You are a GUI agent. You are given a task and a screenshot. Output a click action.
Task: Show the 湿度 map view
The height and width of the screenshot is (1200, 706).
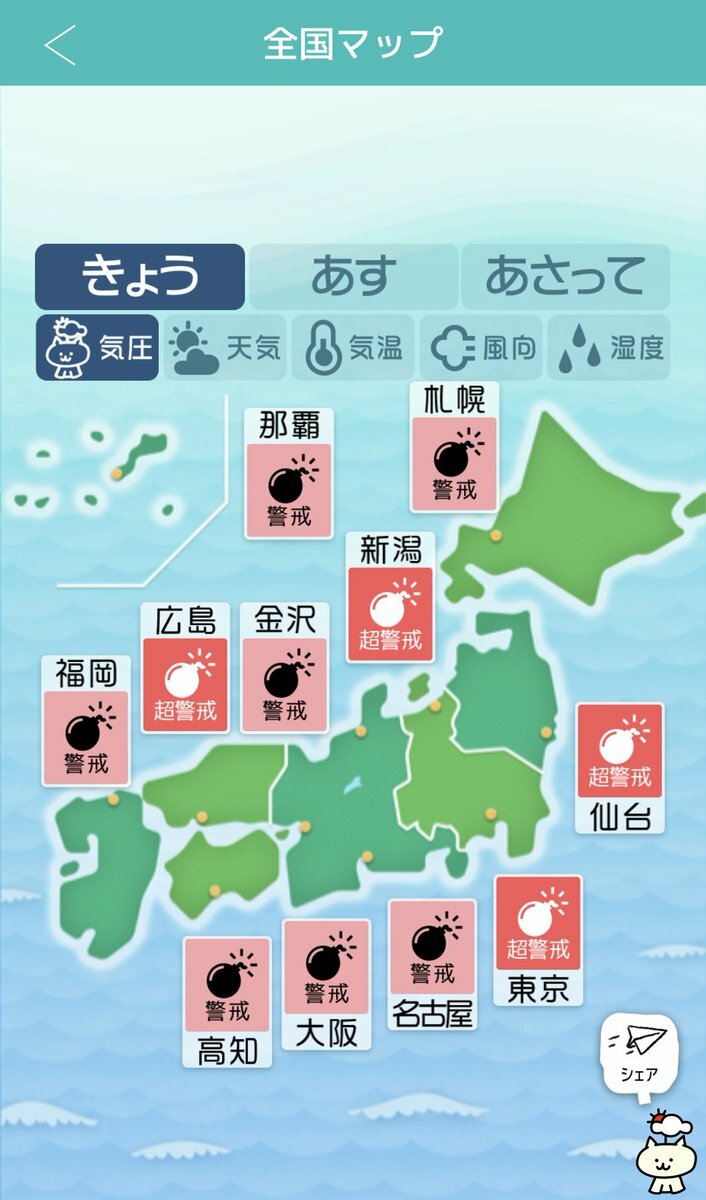609,348
